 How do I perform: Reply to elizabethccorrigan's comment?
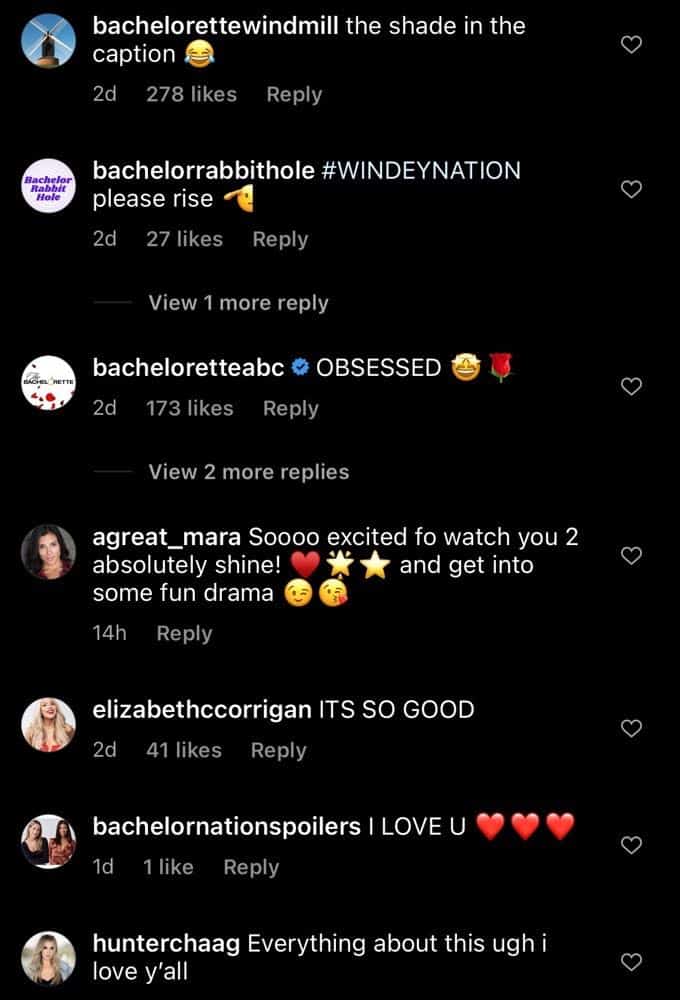[278, 750]
